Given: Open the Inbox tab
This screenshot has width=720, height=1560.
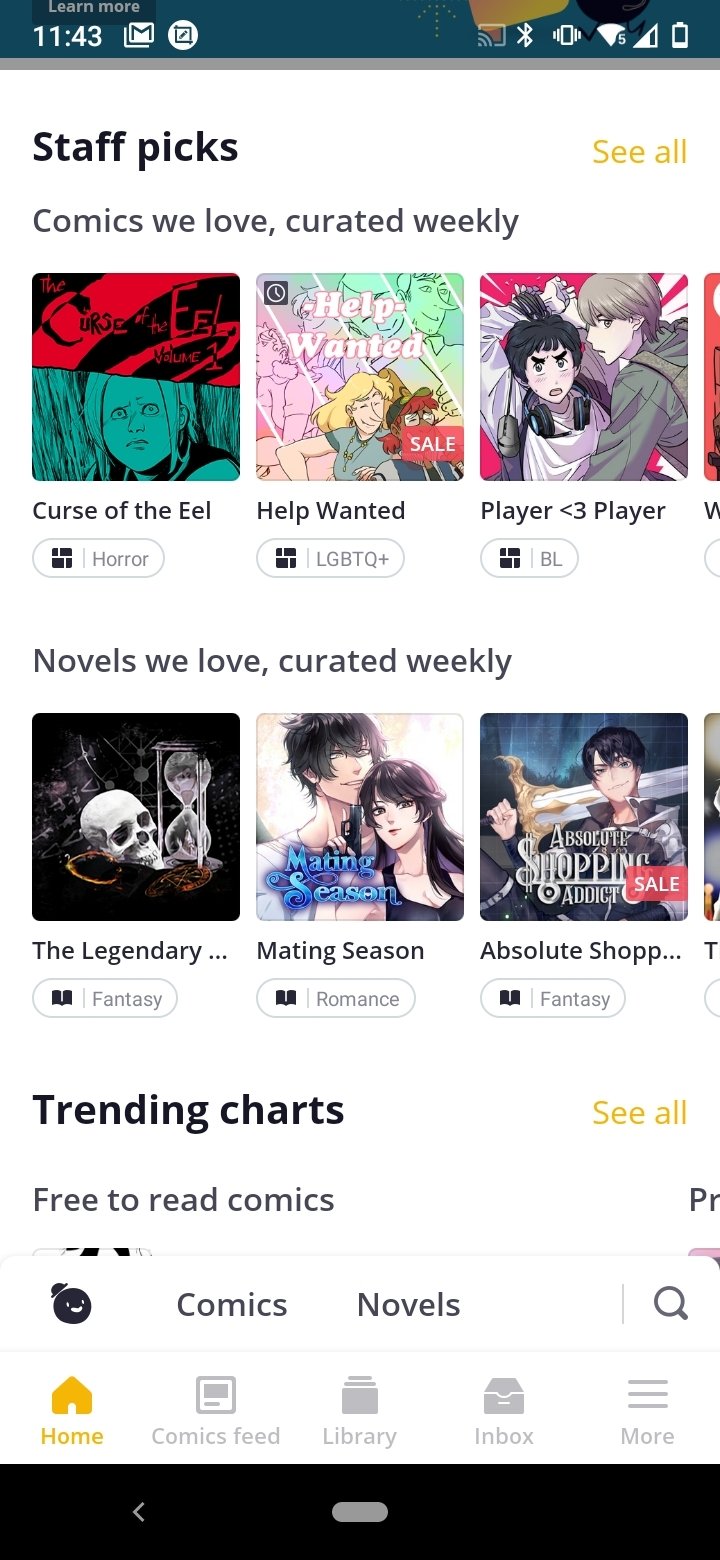Looking at the screenshot, I should pyautogui.click(x=504, y=1411).
